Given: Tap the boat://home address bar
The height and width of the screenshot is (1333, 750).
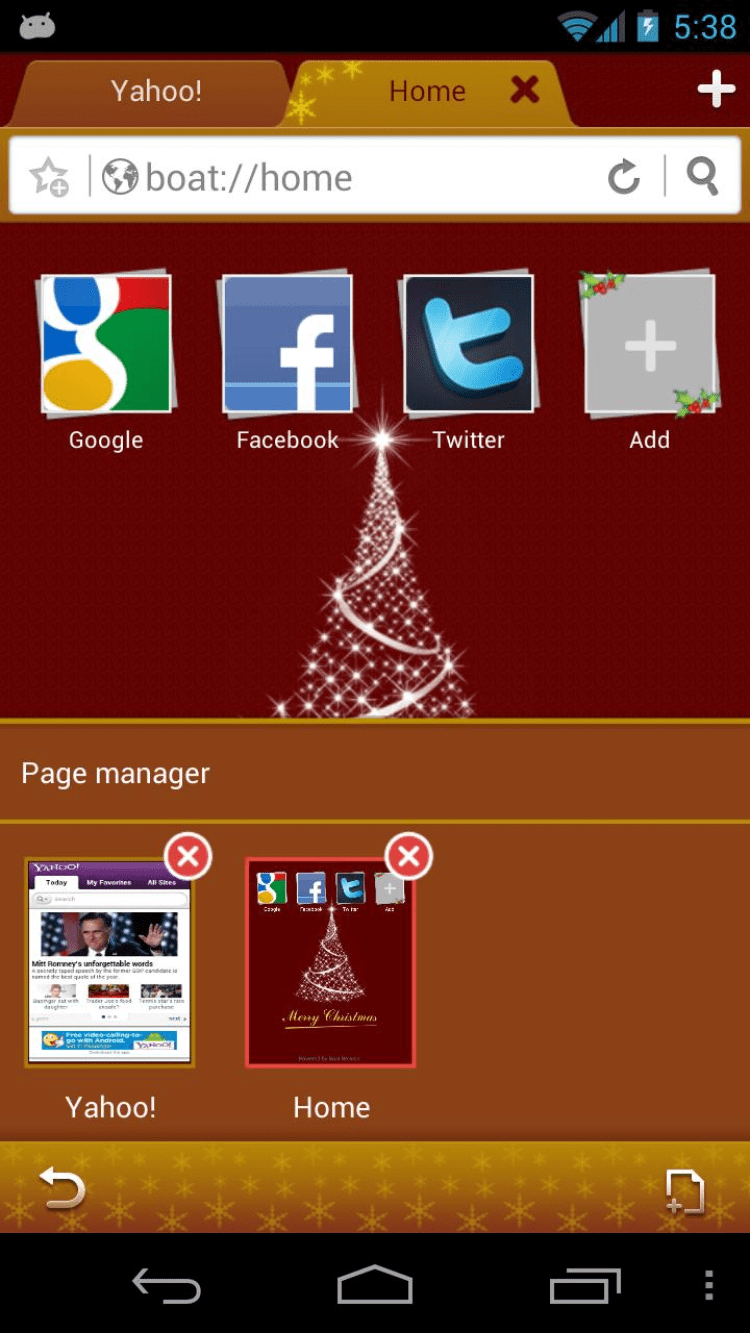Looking at the screenshot, I should 350,178.
